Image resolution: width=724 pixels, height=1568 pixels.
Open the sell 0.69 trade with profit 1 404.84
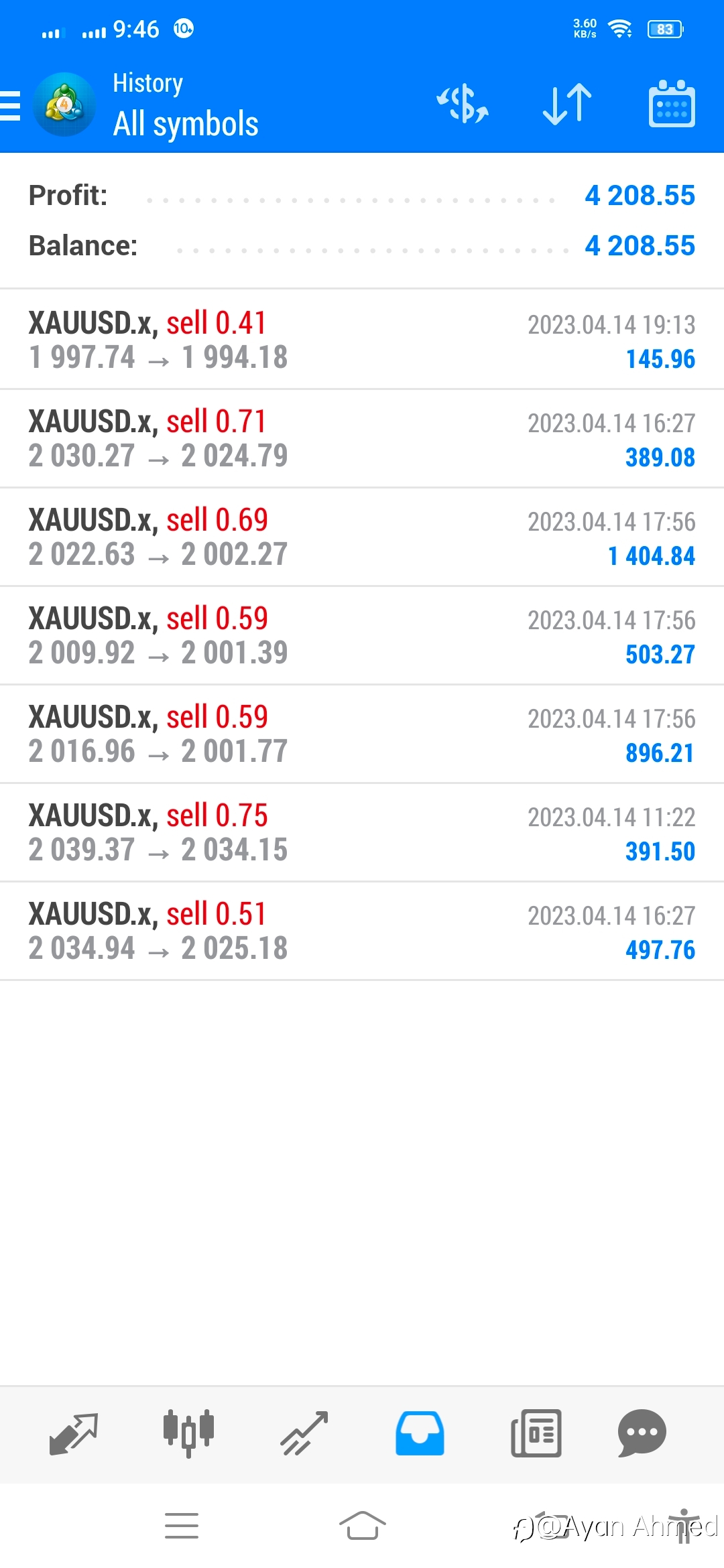pos(362,537)
